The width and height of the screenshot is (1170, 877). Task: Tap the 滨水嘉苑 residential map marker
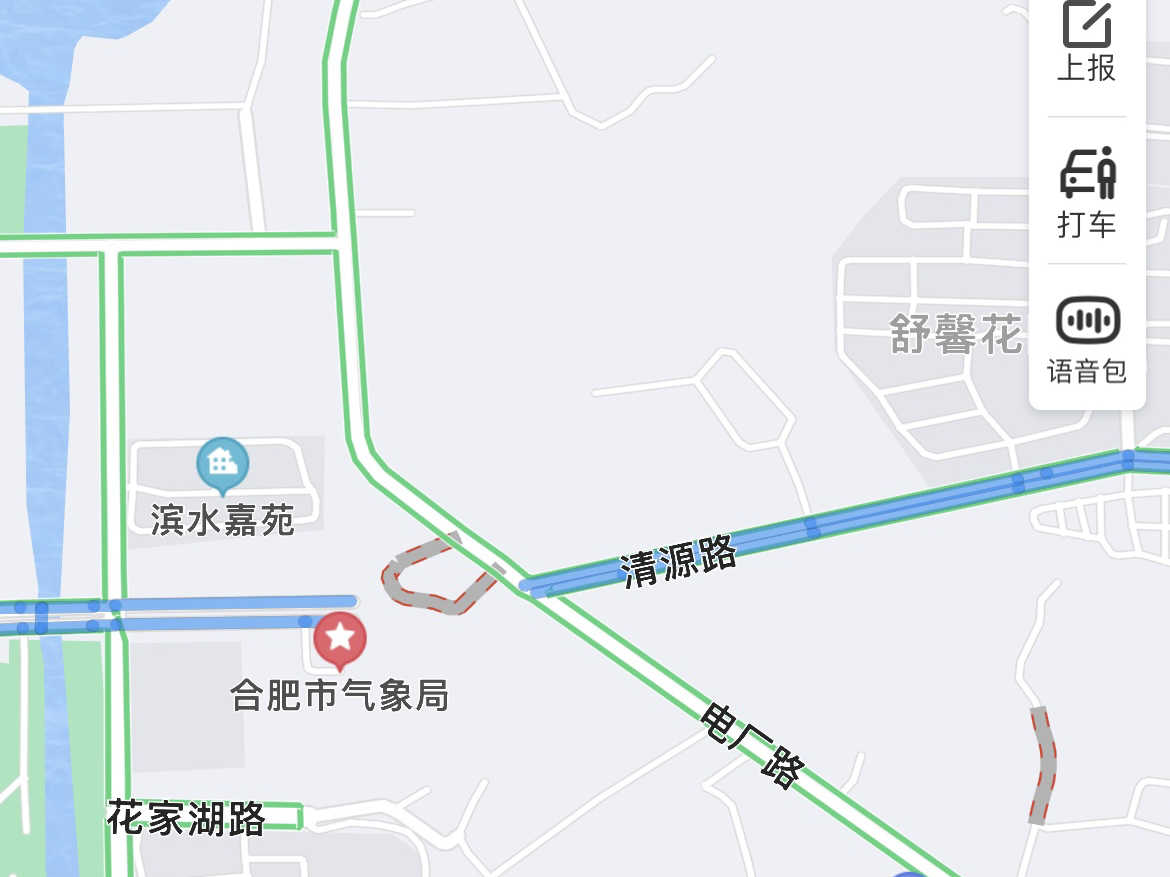223,464
